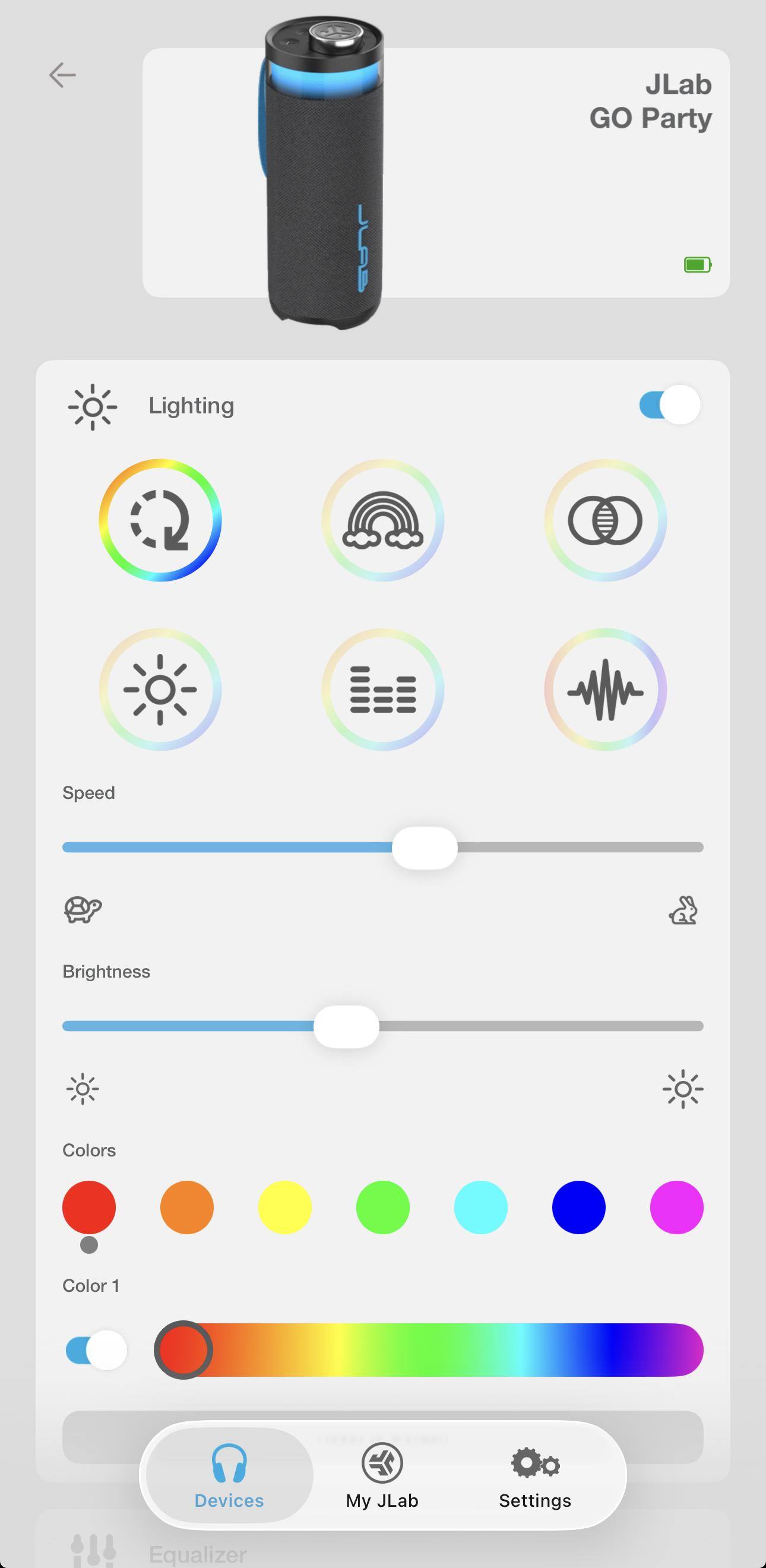Go back using the arrow icon
Image resolution: width=766 pixels, height=1568 pixels.
tap(62, 75)
